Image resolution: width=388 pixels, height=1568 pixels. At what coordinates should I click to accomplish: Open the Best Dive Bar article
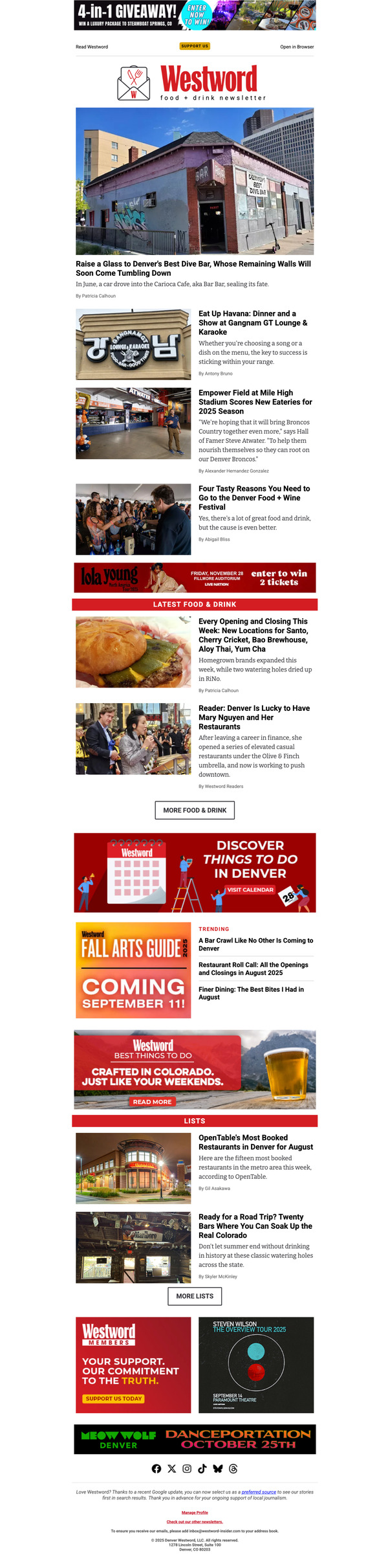coord(193,268)
